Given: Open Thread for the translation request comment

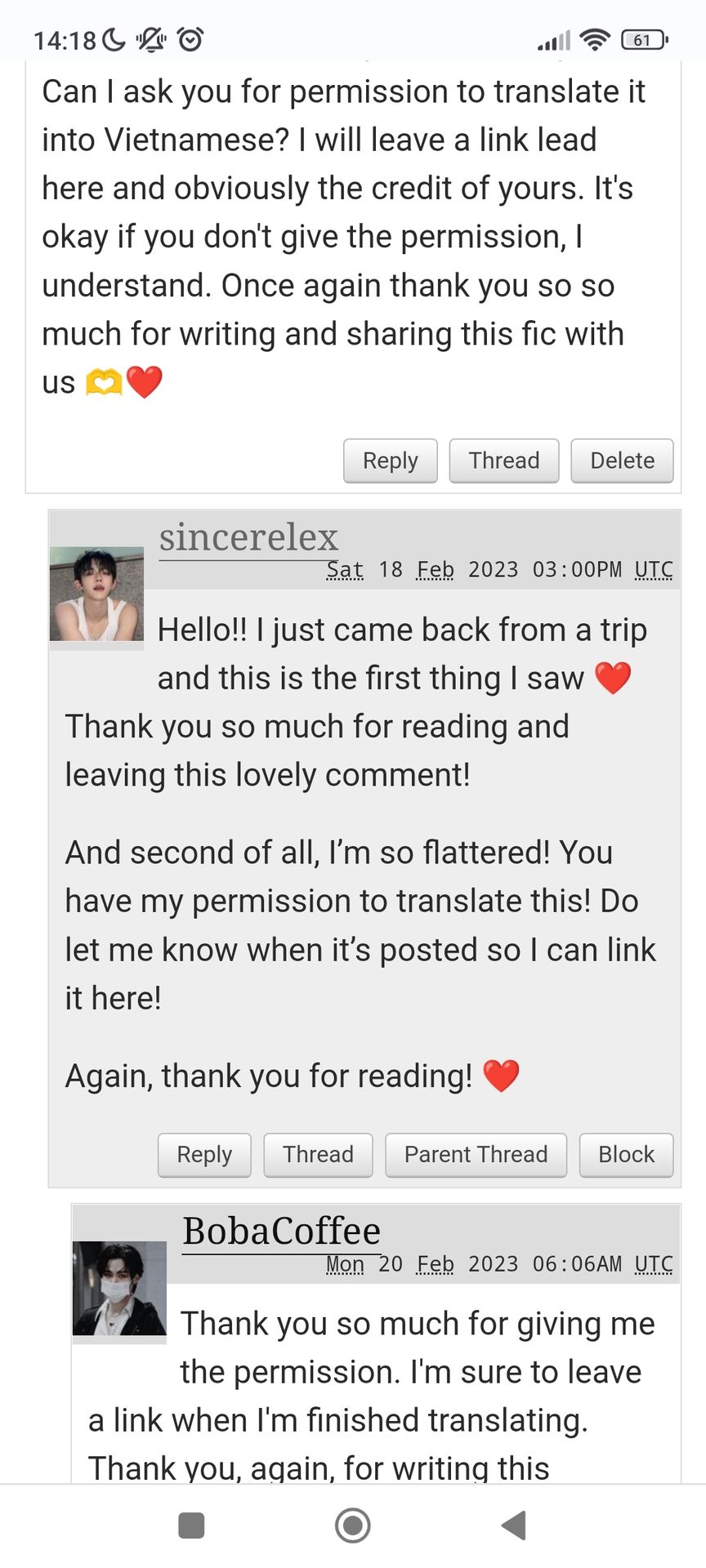Looking at the screenshot, I should [504, 461].
